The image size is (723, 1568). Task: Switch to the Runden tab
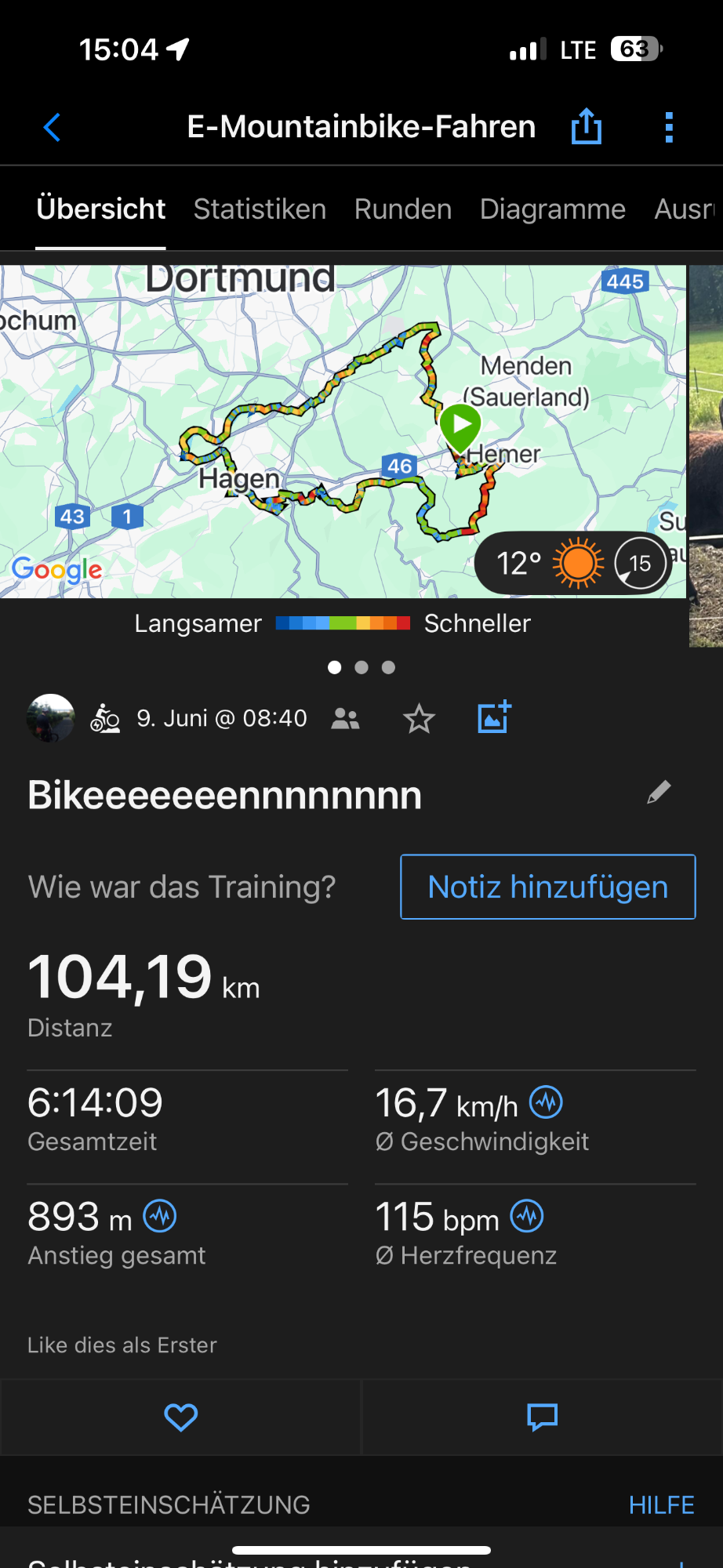click(403, 209)
